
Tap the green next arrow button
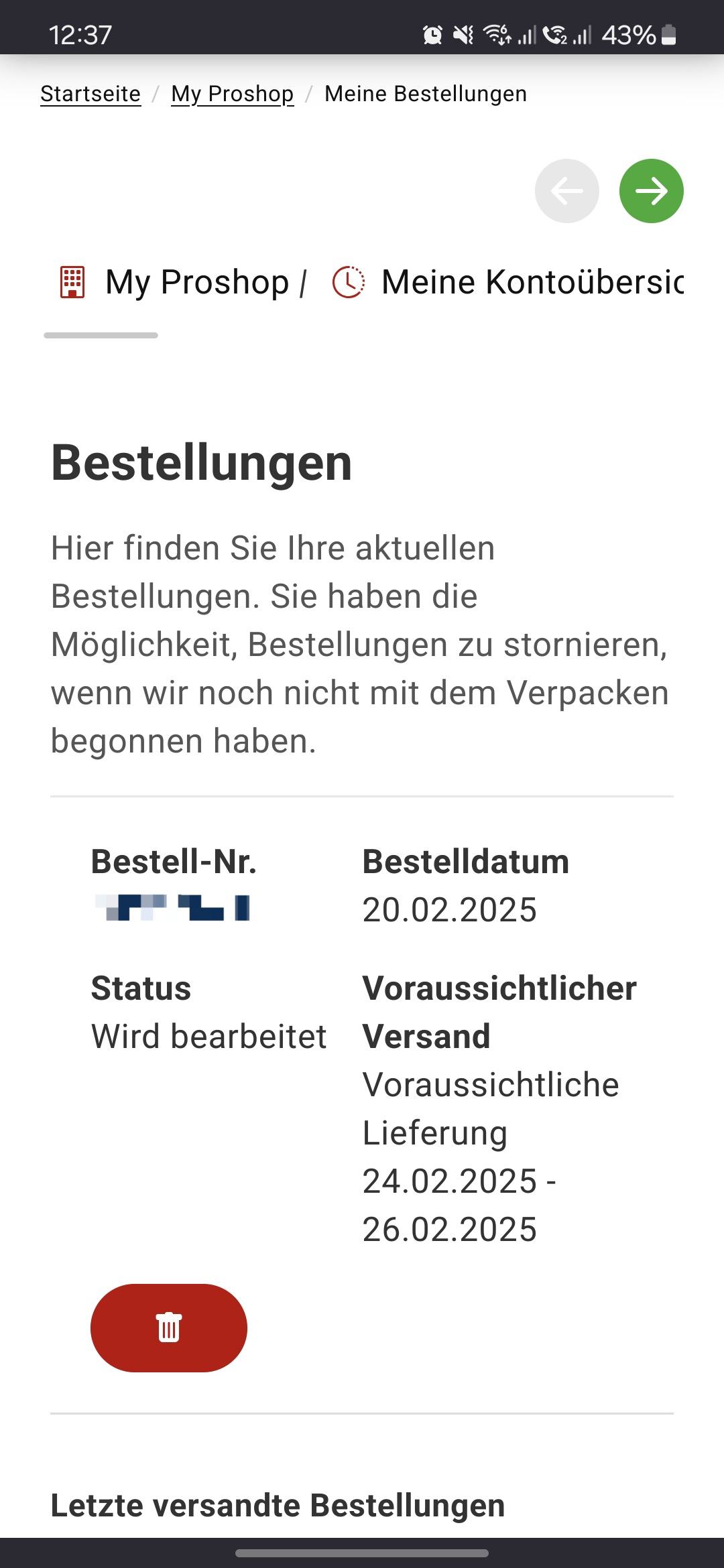coord(651,191)
